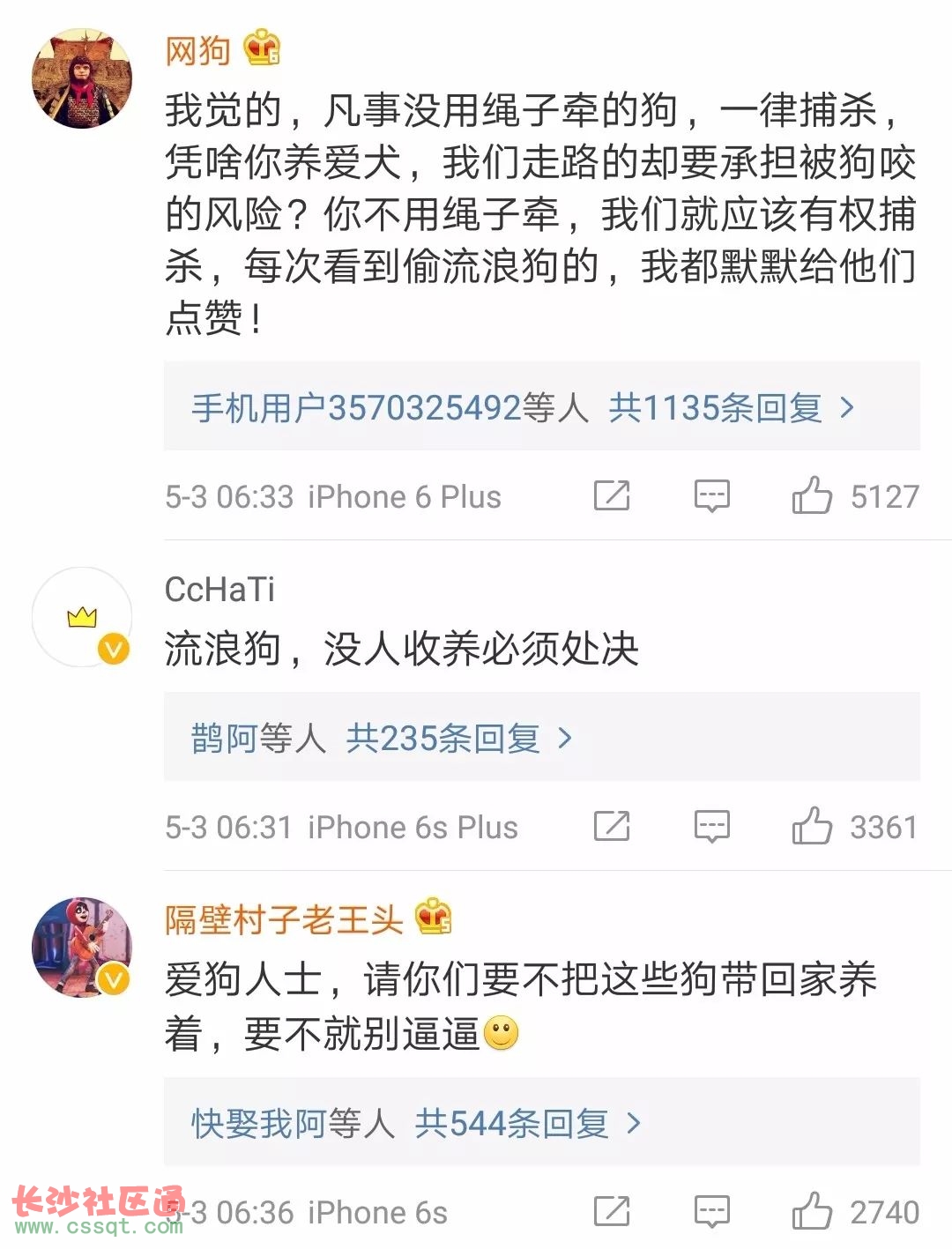Reply to 网狗's comment
The height and width of the screenshot is (1249, 952).
pos(711,496)
